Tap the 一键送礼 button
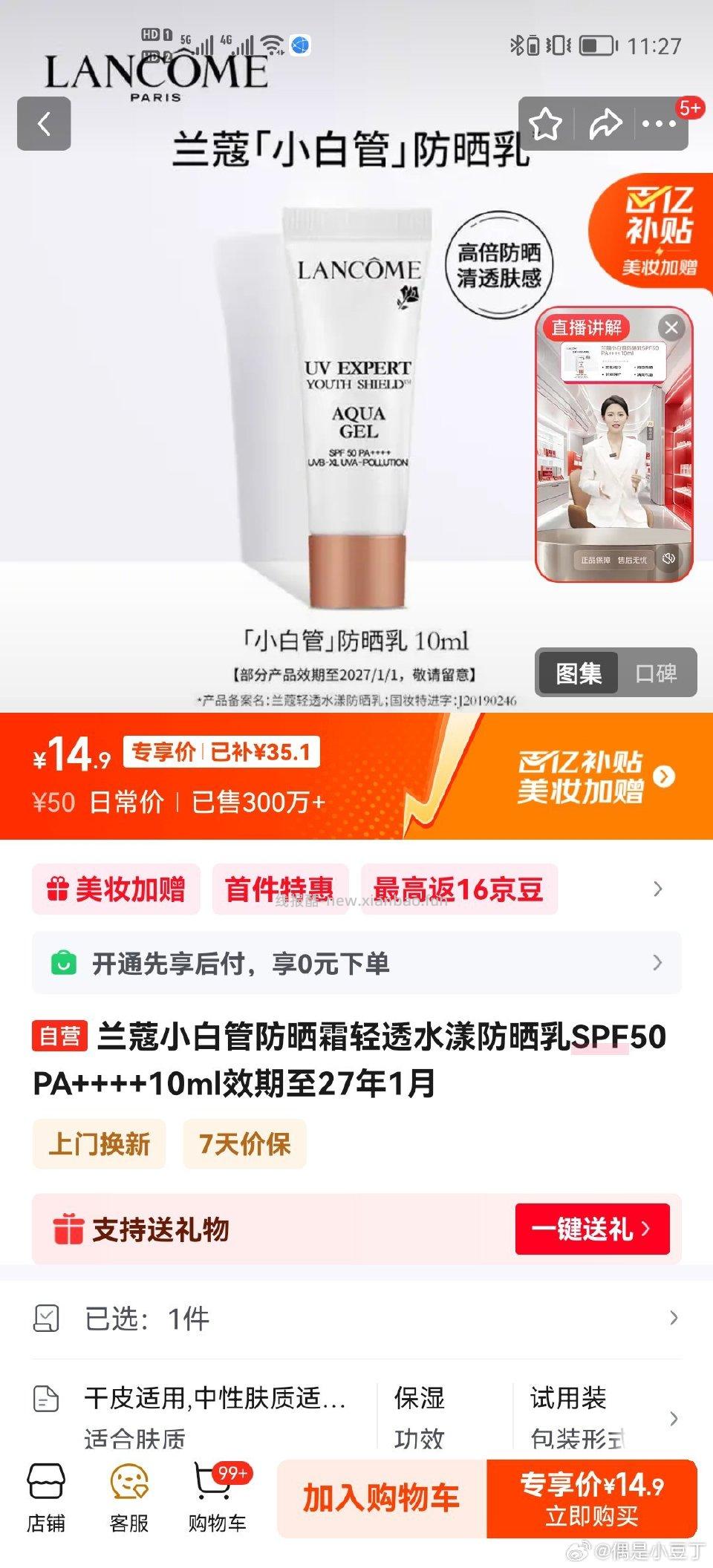This screenshot has height=1568, width=713. [x=592, y=1229]
